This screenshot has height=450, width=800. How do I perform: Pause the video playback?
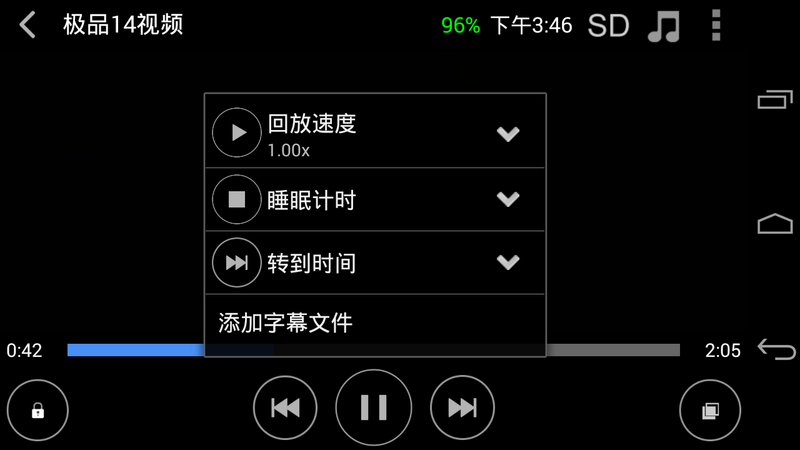373,407
